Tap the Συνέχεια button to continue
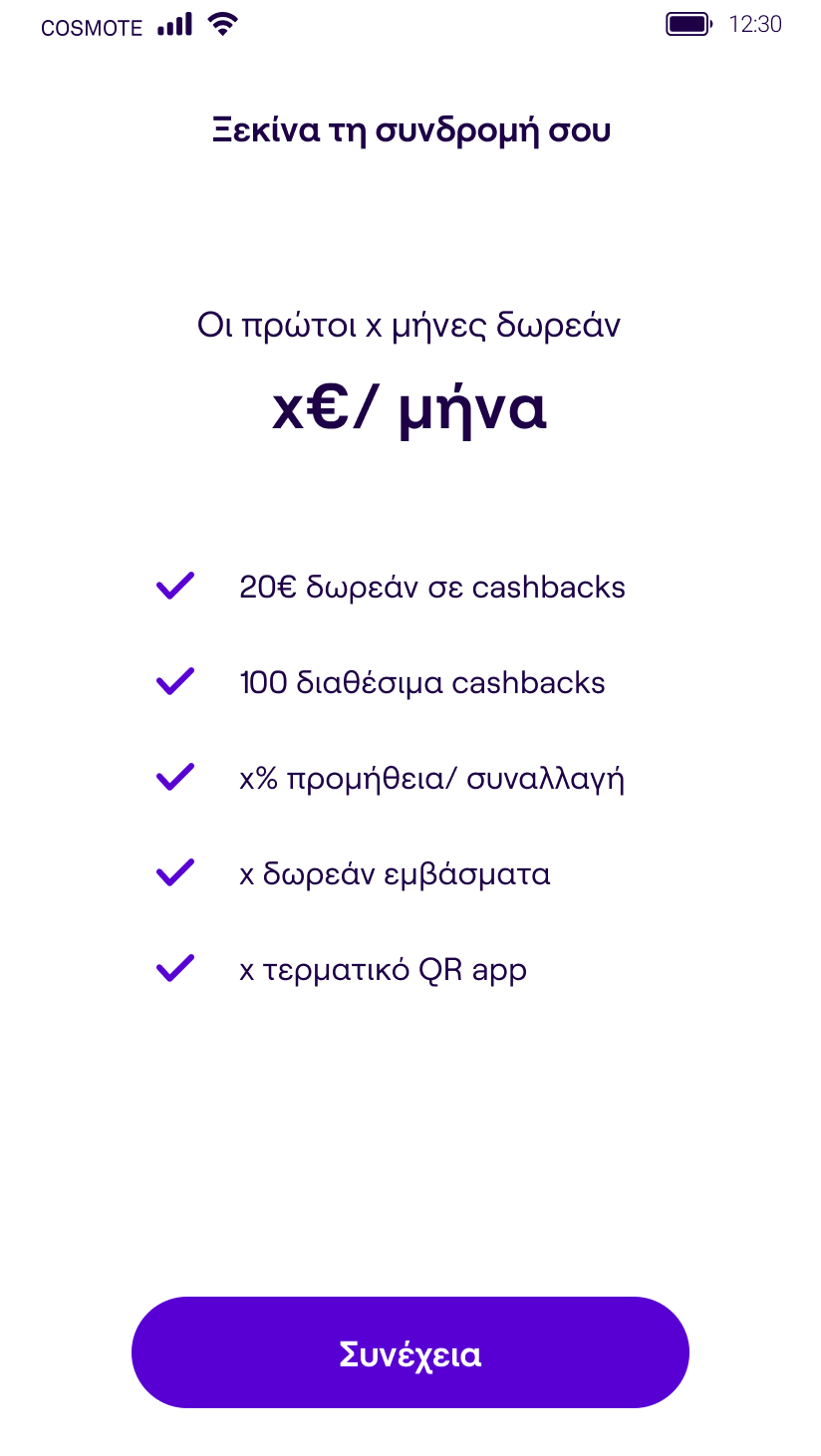 (410, 1352)
